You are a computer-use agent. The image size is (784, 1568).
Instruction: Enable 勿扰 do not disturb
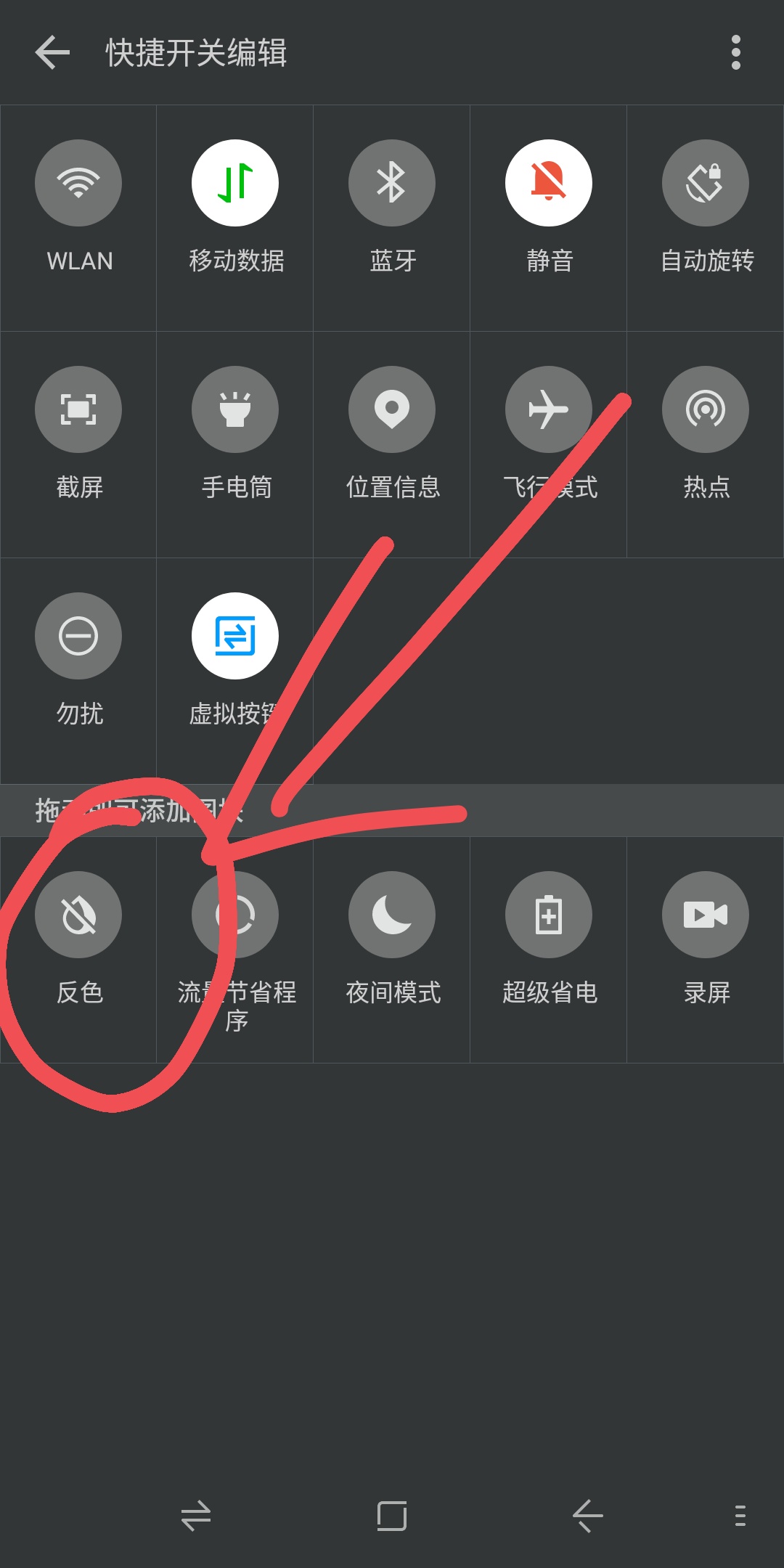point(78,635)
